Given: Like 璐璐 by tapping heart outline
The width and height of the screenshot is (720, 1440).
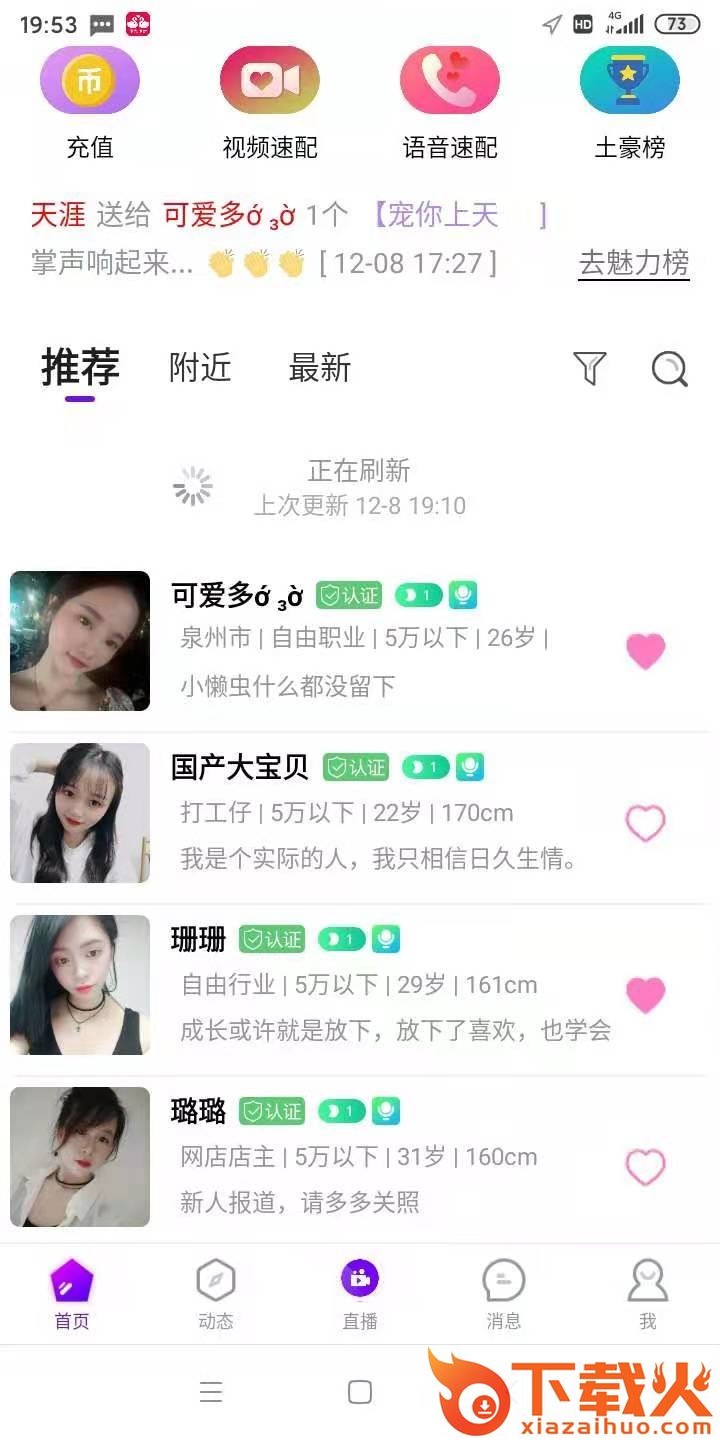Looking at the screenshot, I should tap(646, 1167).
